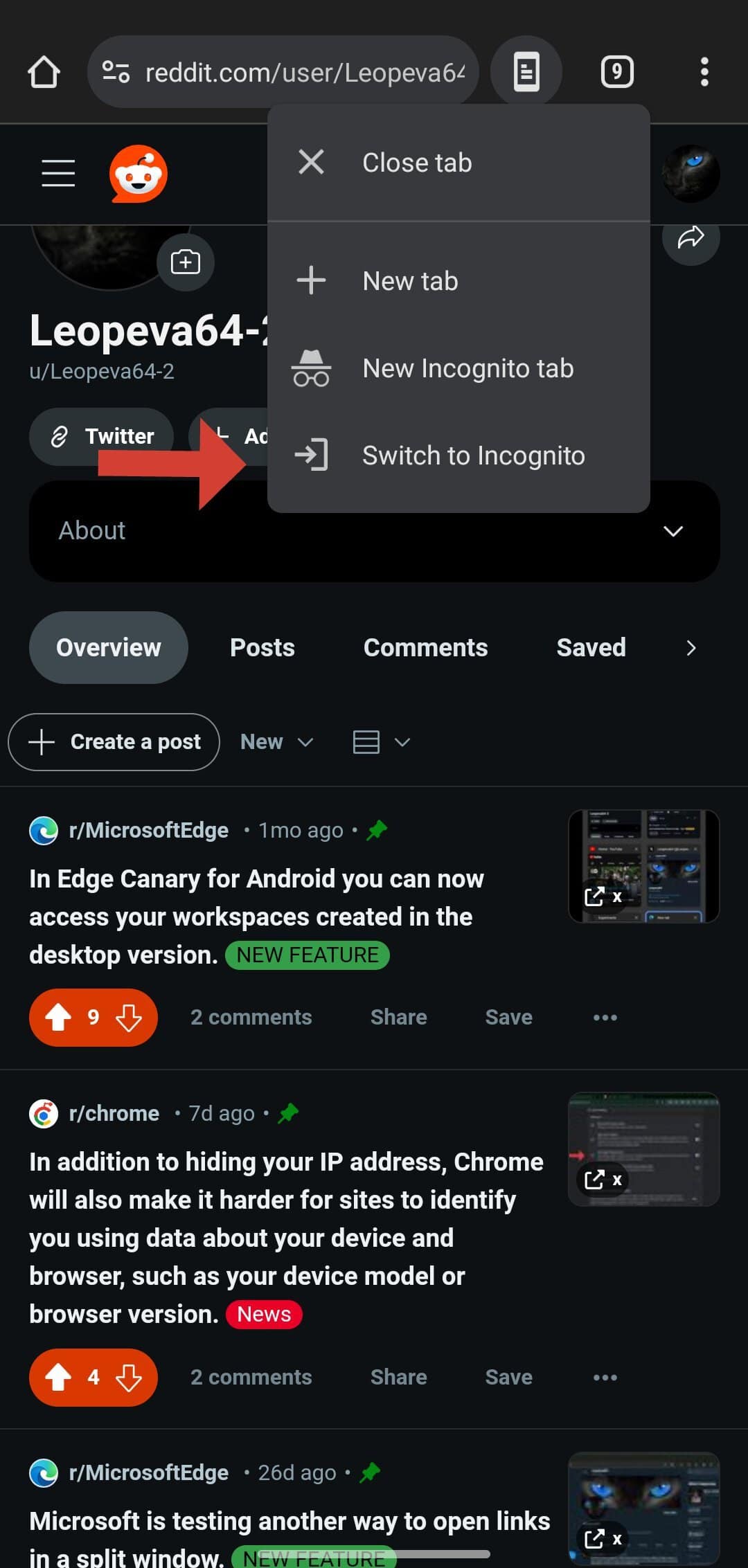This screenshot has width=748, height=1568.
Task: Open the New sort order dropdown
Action: (x=276, y=741)
